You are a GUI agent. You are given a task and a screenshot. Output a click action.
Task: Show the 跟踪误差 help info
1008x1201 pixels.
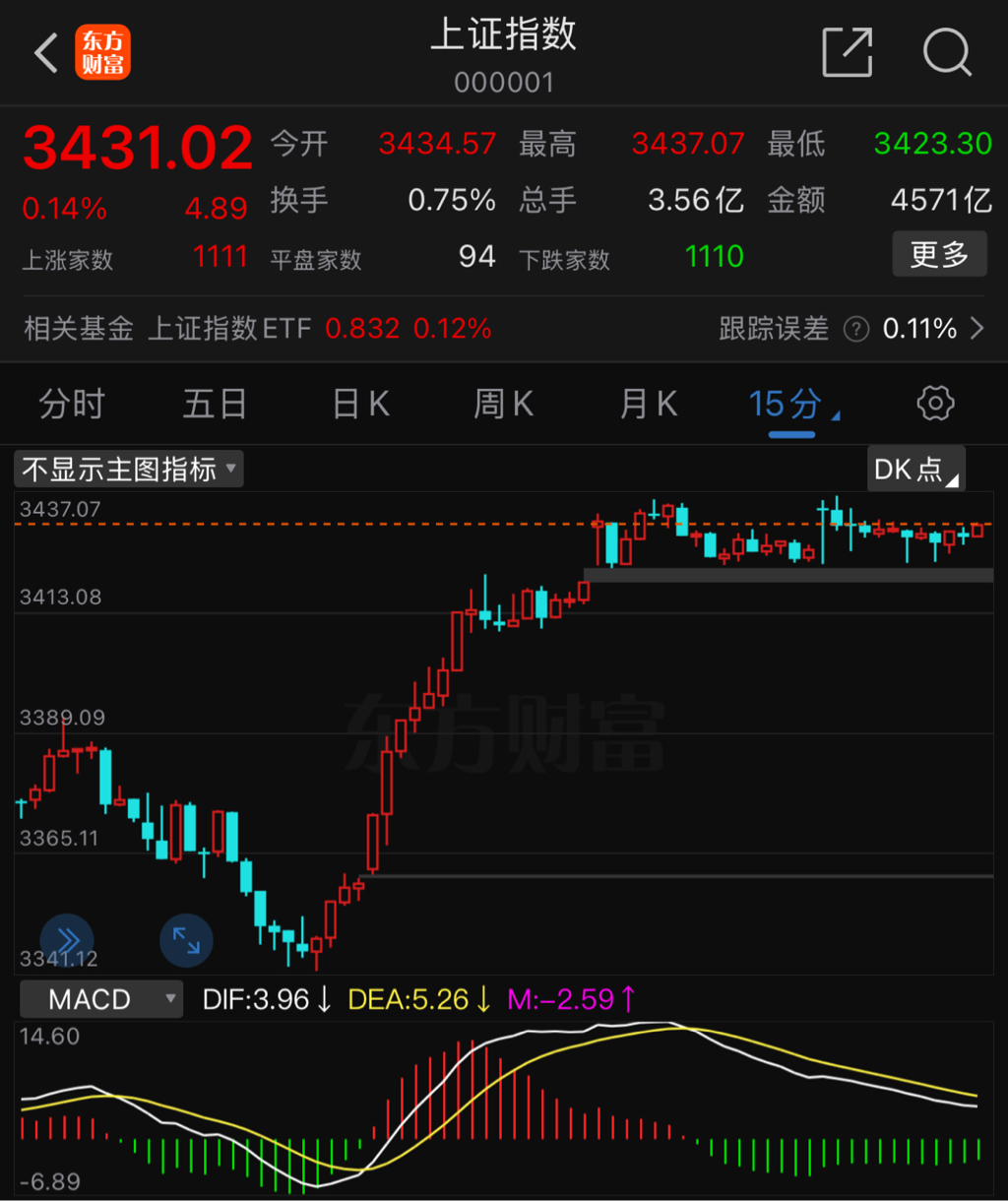(856, 329)
